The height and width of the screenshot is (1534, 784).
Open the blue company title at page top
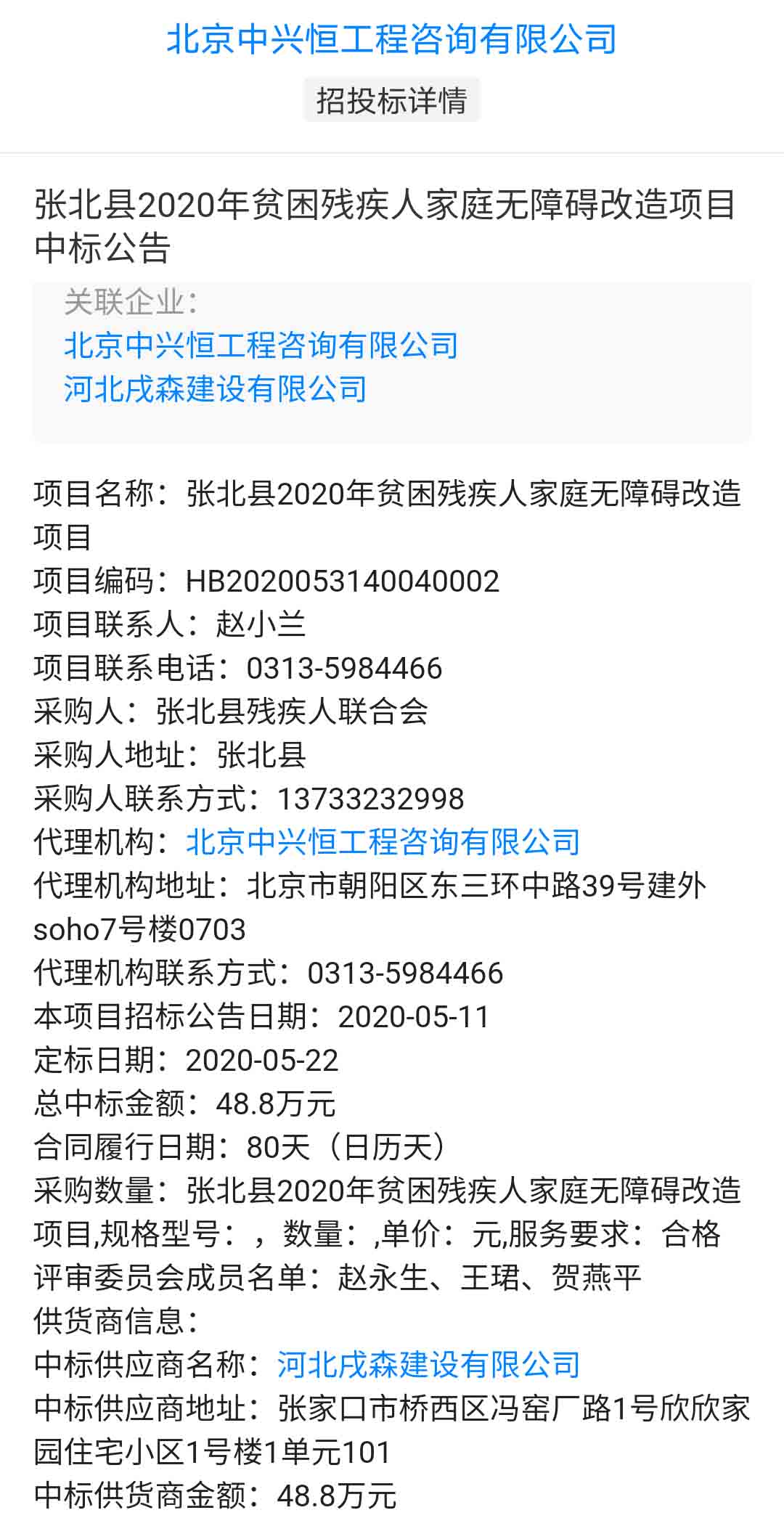tap(391, 39)
